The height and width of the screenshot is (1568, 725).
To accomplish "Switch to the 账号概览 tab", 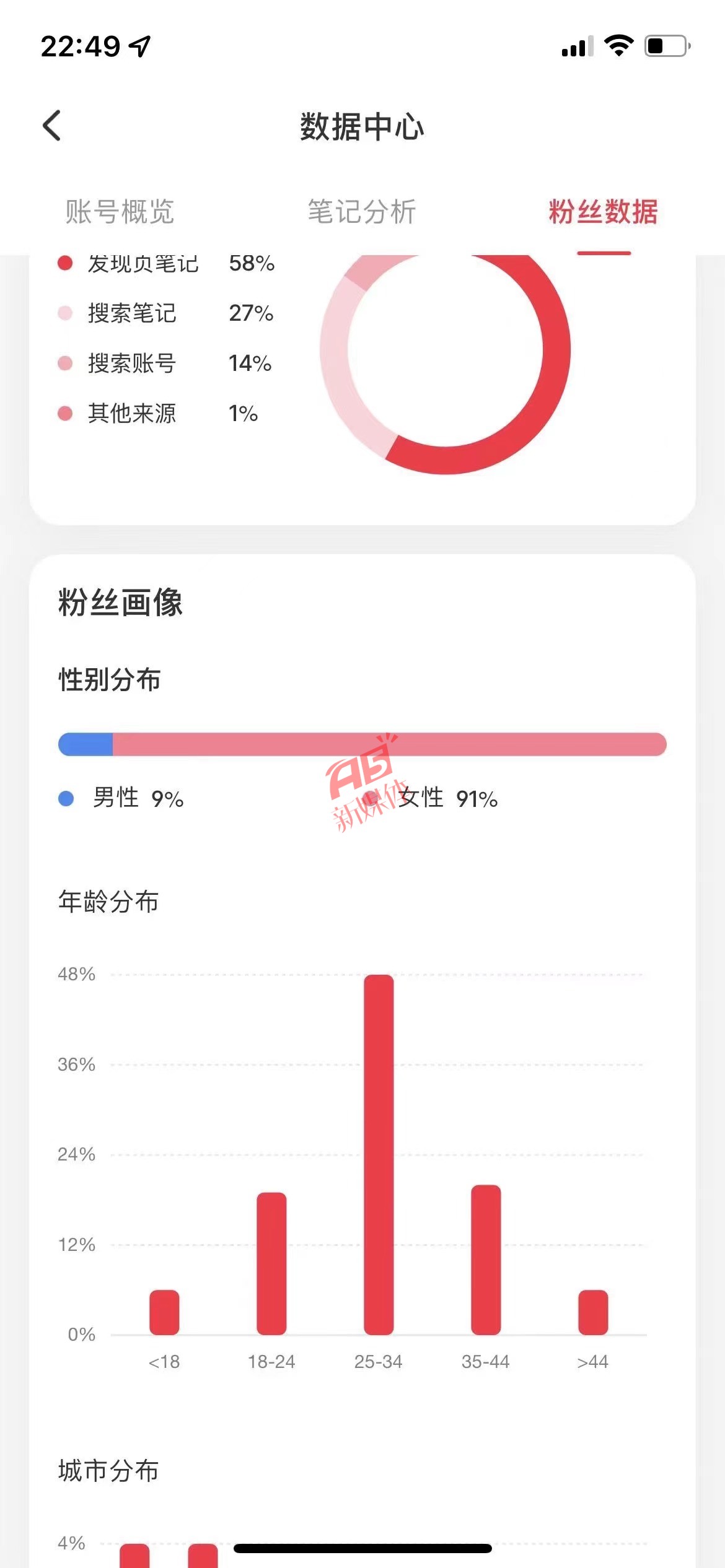I will 120,212.
